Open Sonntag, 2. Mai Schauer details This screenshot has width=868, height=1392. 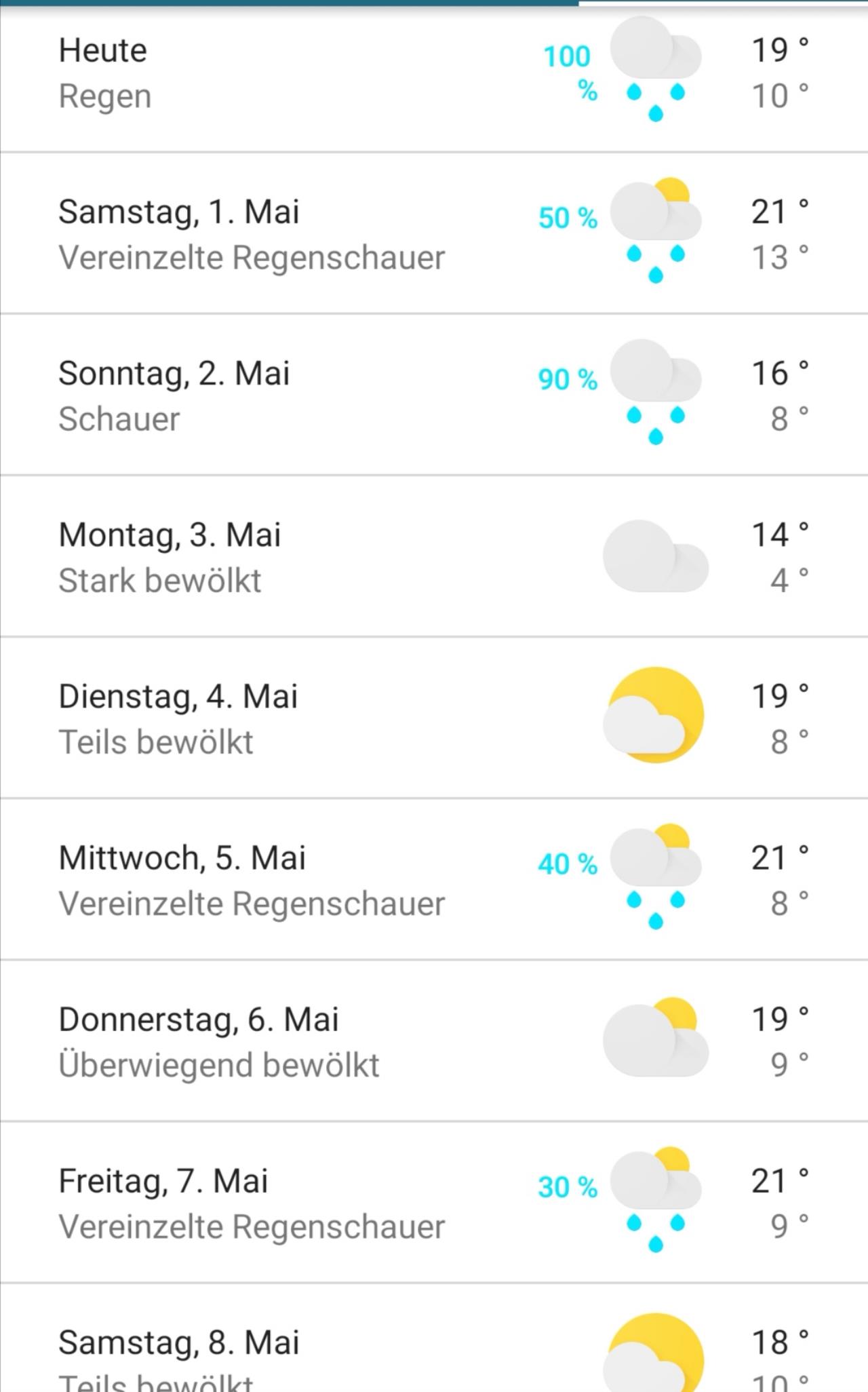point(434,395)
